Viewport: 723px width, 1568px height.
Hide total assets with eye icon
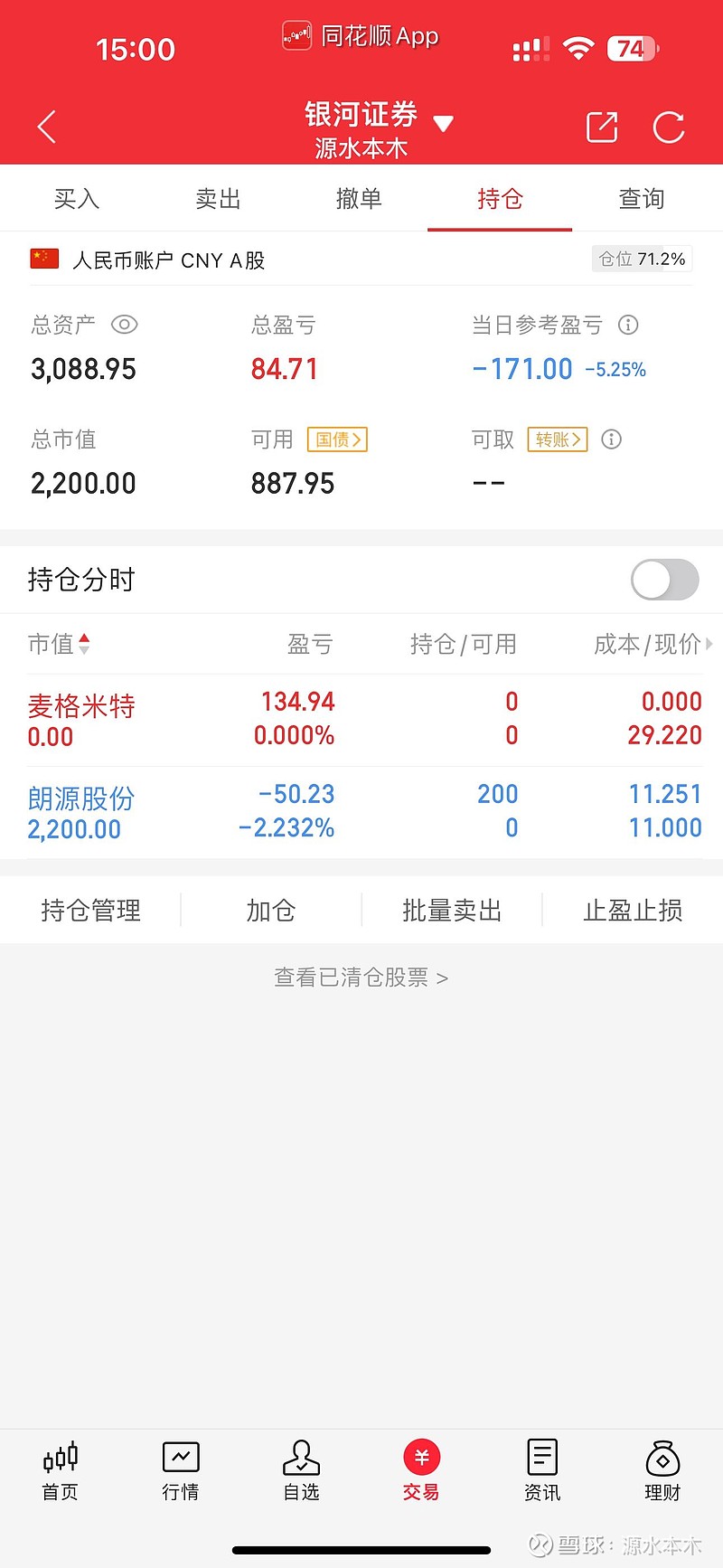(x=124, y=325)
